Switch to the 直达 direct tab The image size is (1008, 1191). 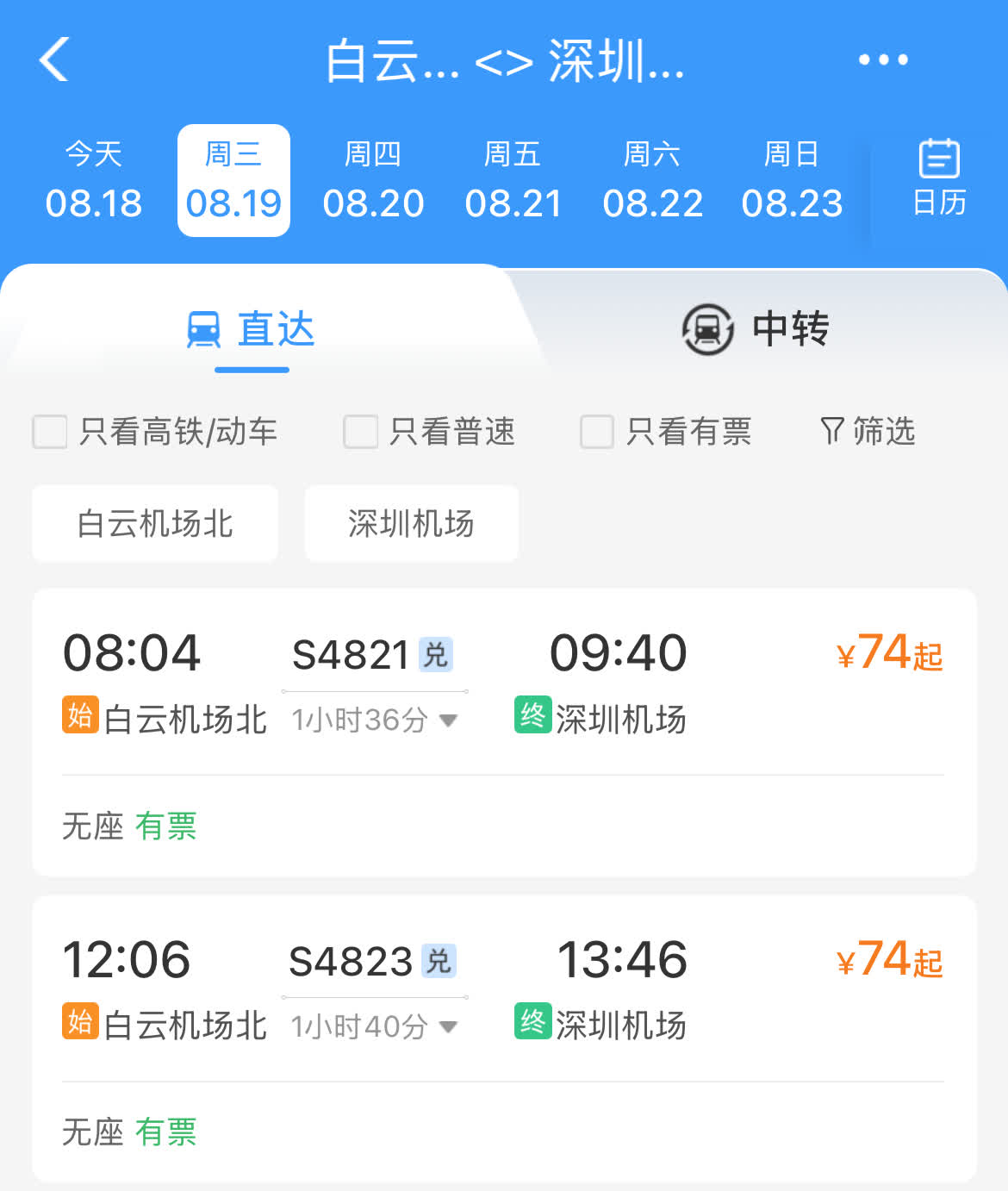pyautogui.click(x=252, y=330)
